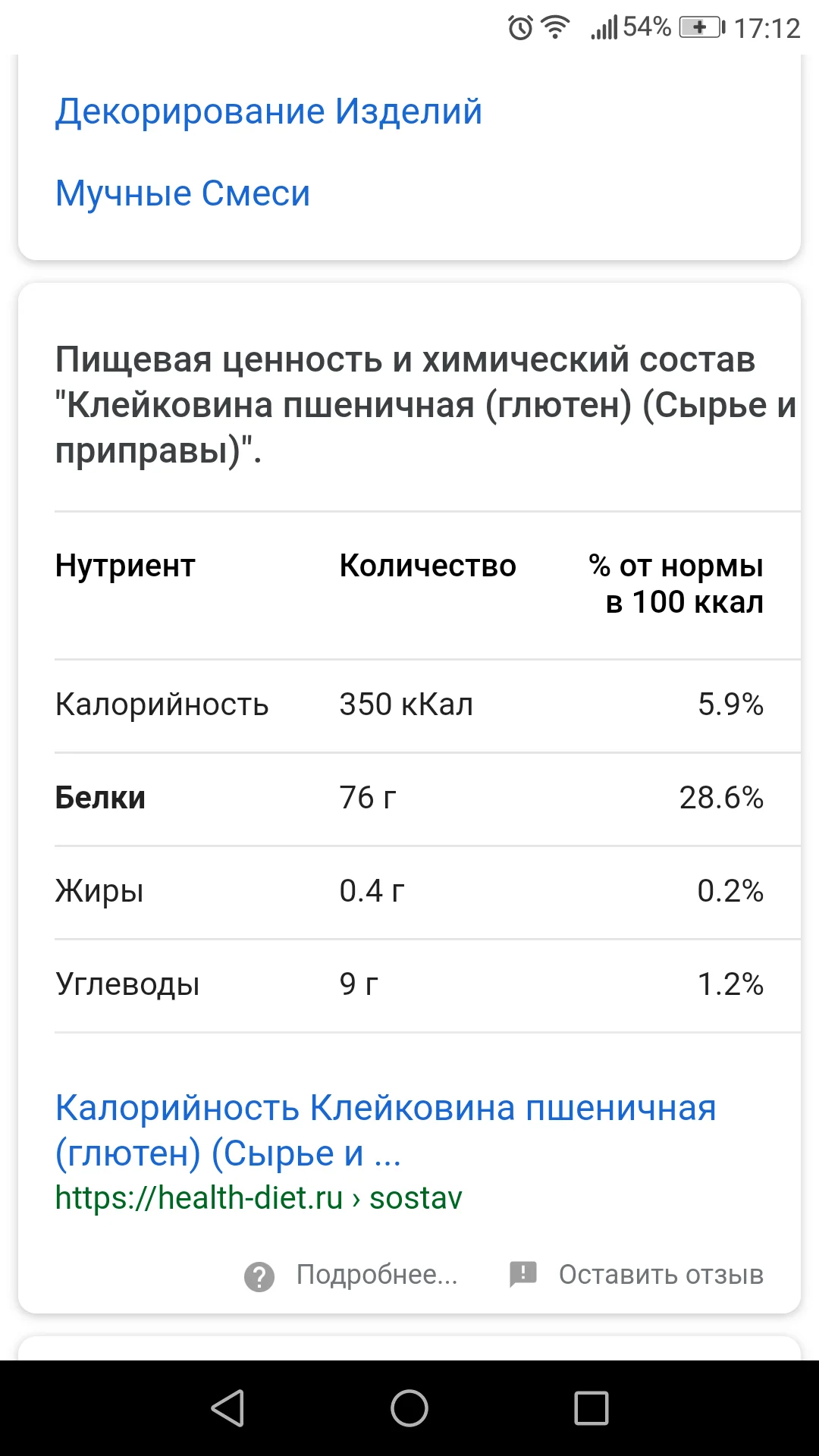Viewport: 819px width, 1456px height.
Task: Select the Белки row in the nutrition table
Action: [99, 798]
